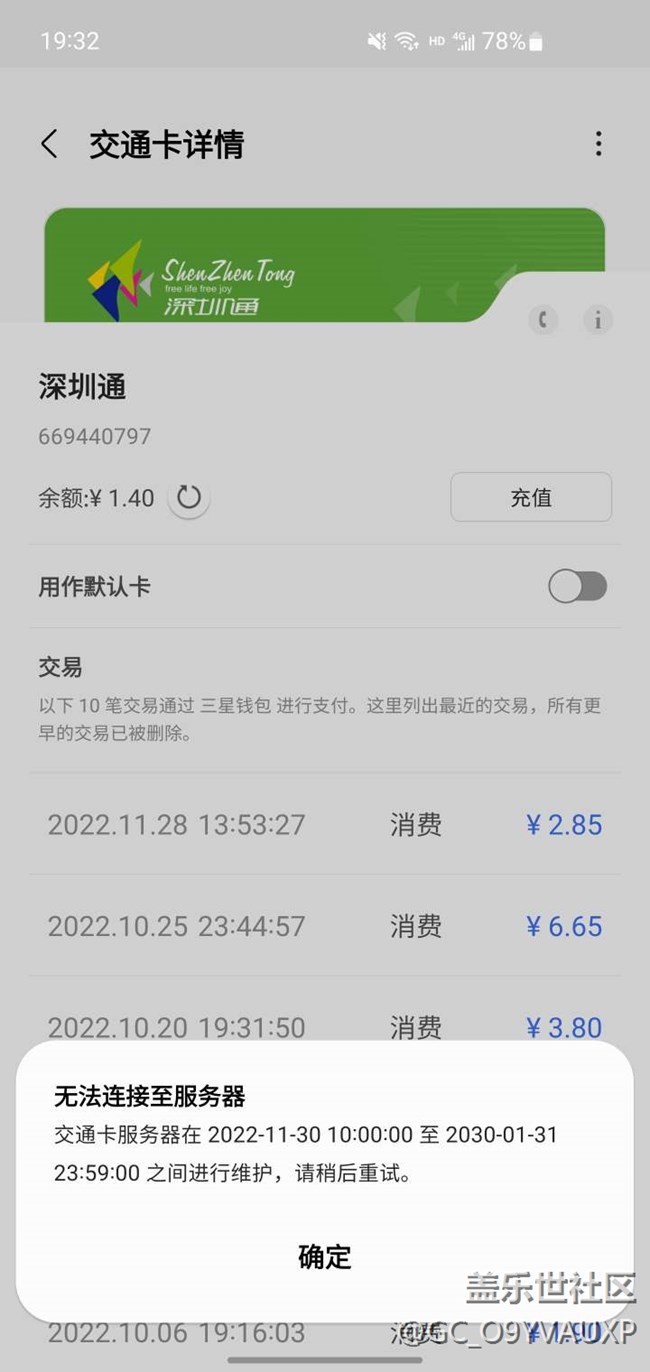Tap the 充值 top-up button
The image size is (650, 1372).
530,497
